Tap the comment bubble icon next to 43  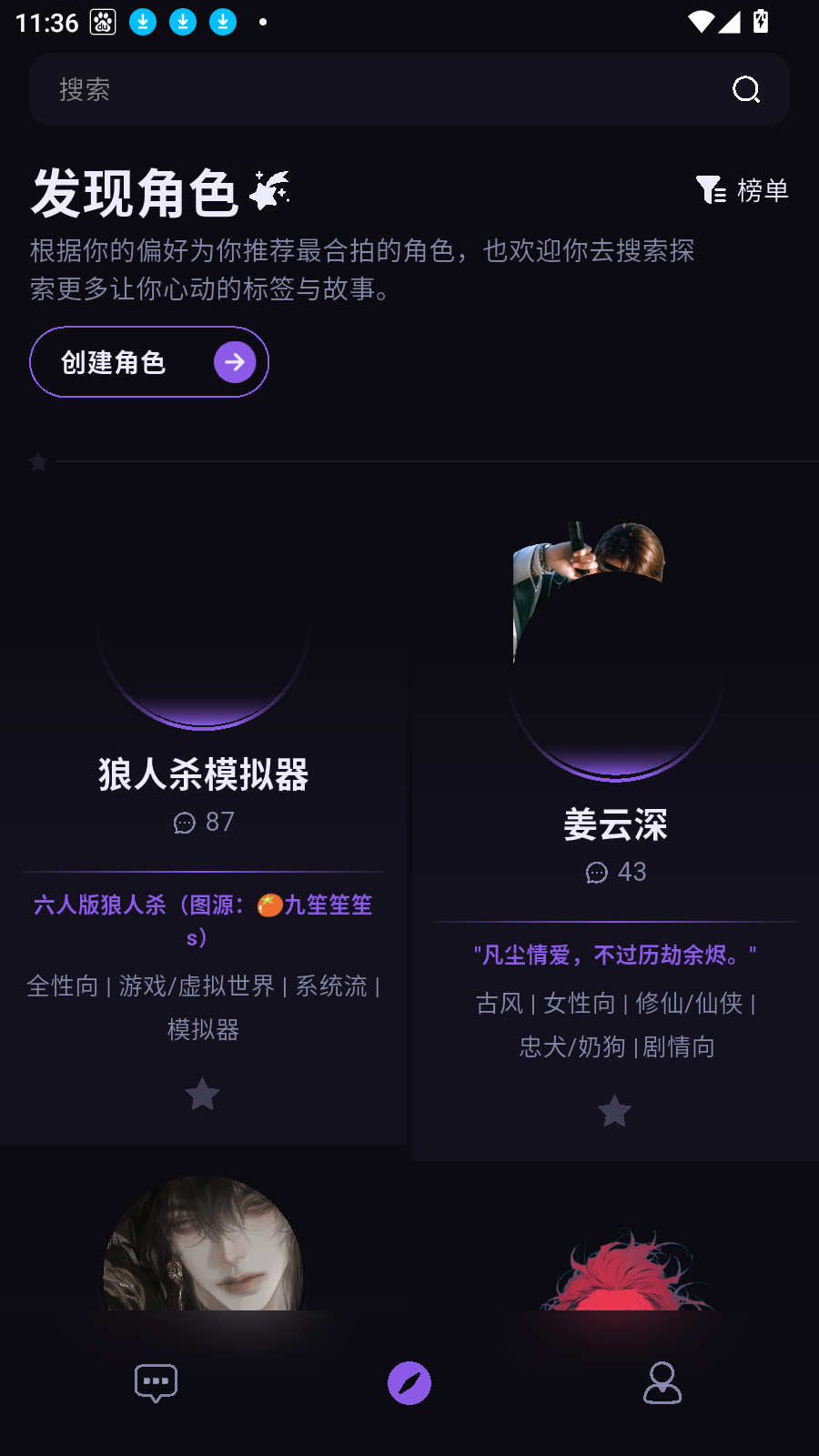point(596,873)
